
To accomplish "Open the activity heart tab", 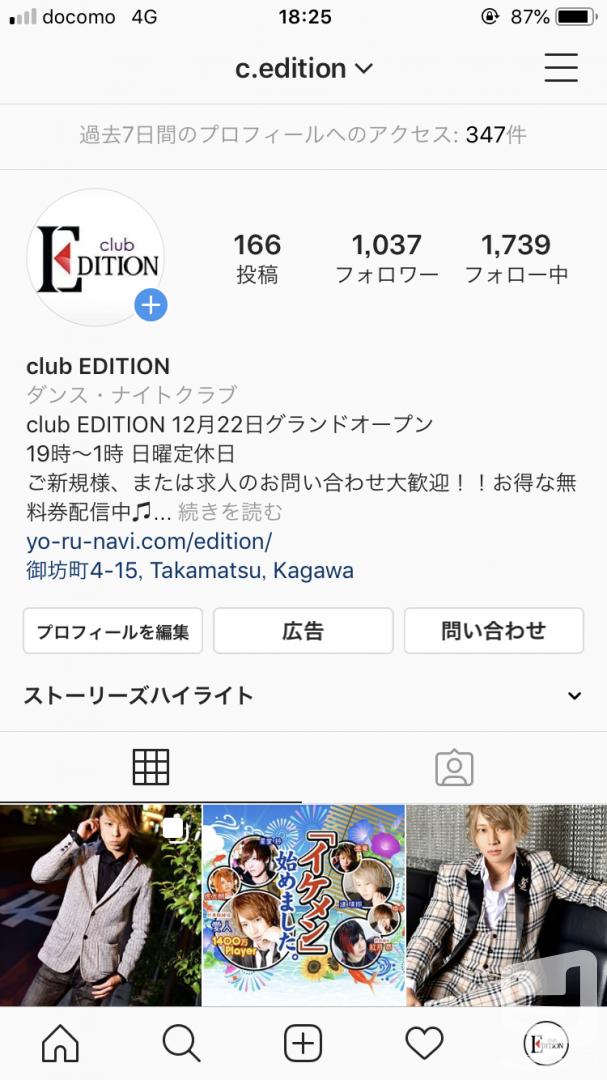I will 424,1043.
